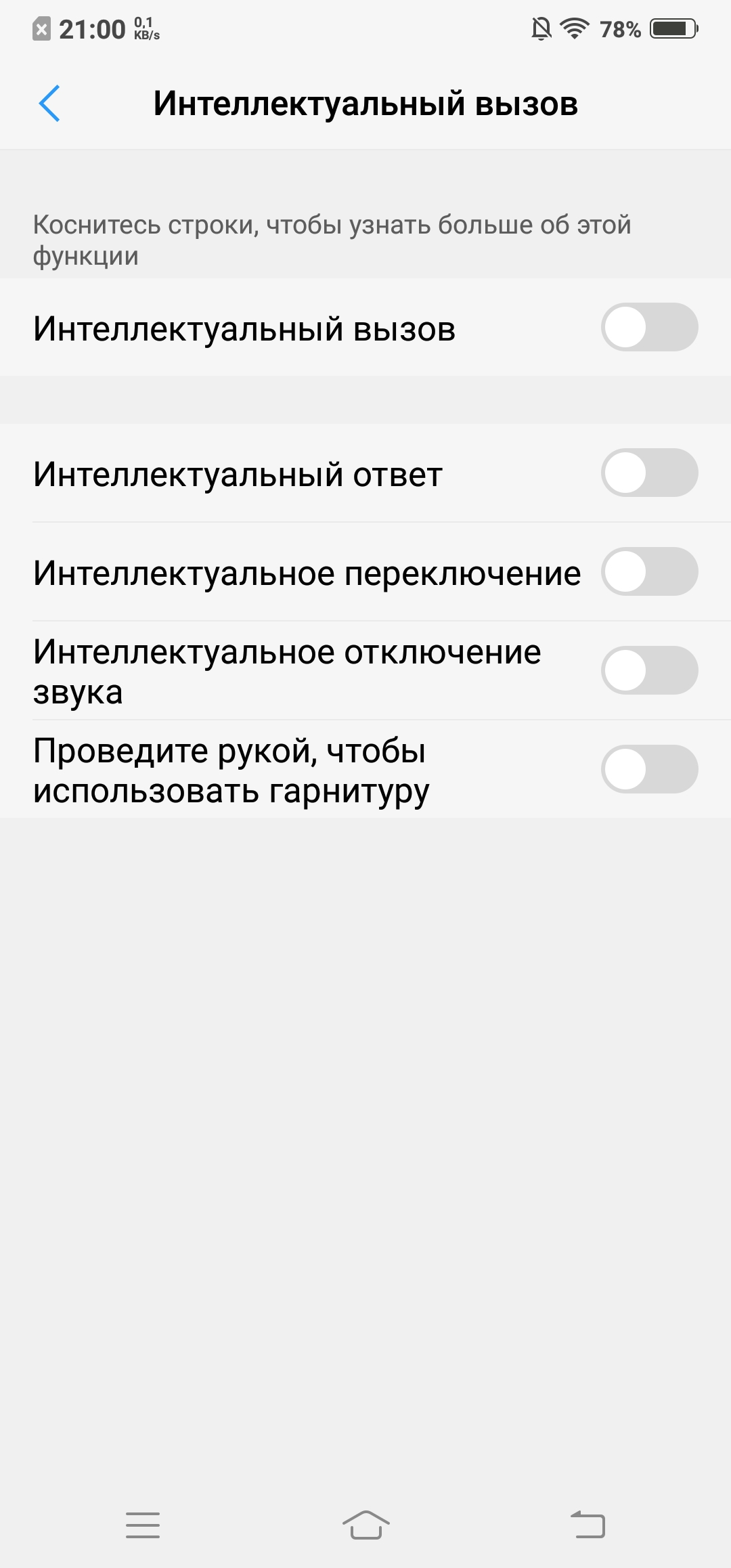
Task: Tap the system home button
Action: pyautogui.click(x=365, y=1525)
